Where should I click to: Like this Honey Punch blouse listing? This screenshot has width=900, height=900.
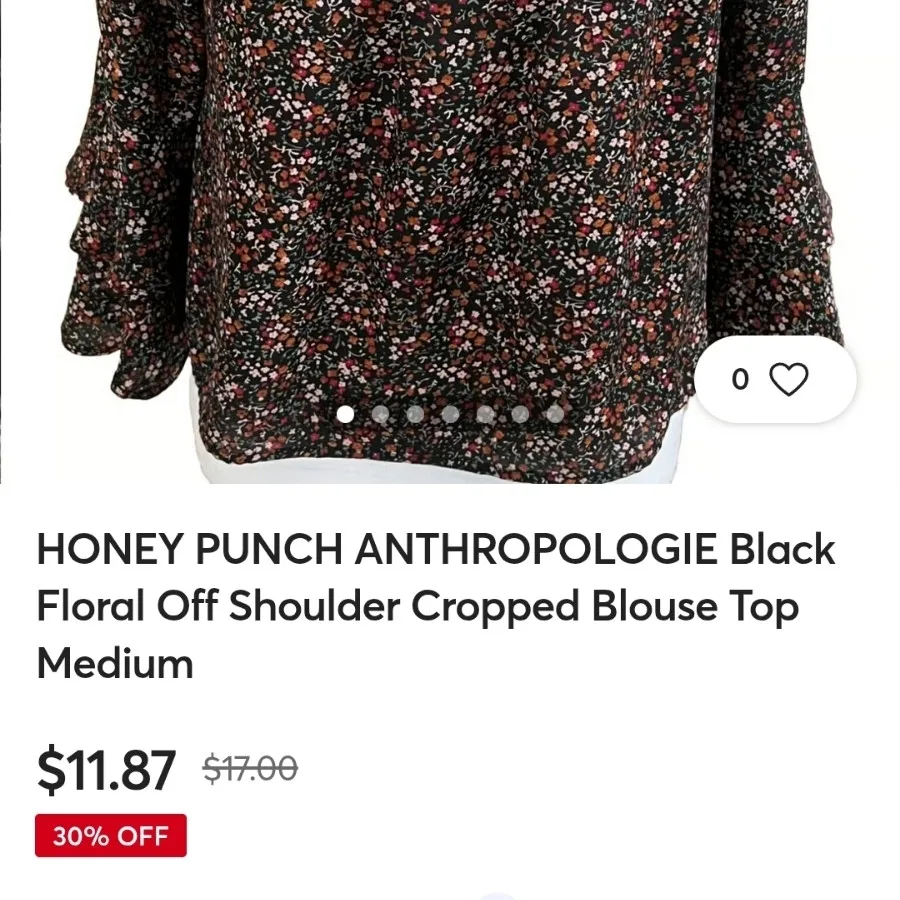[x=787, y=379]
